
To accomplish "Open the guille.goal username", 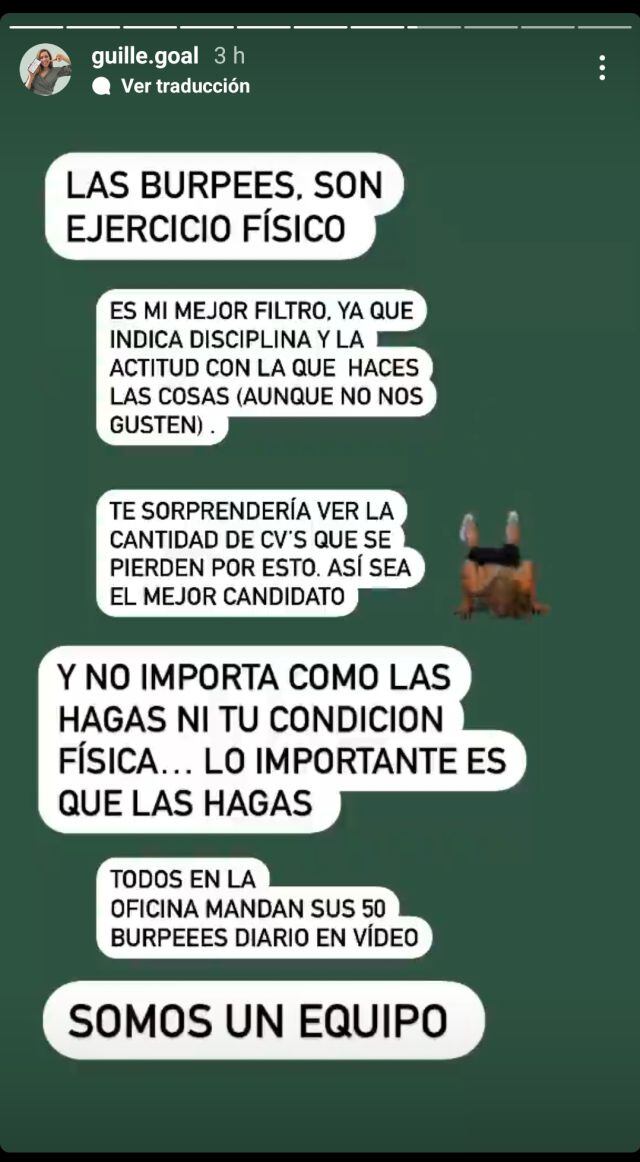I will point(144,57).
